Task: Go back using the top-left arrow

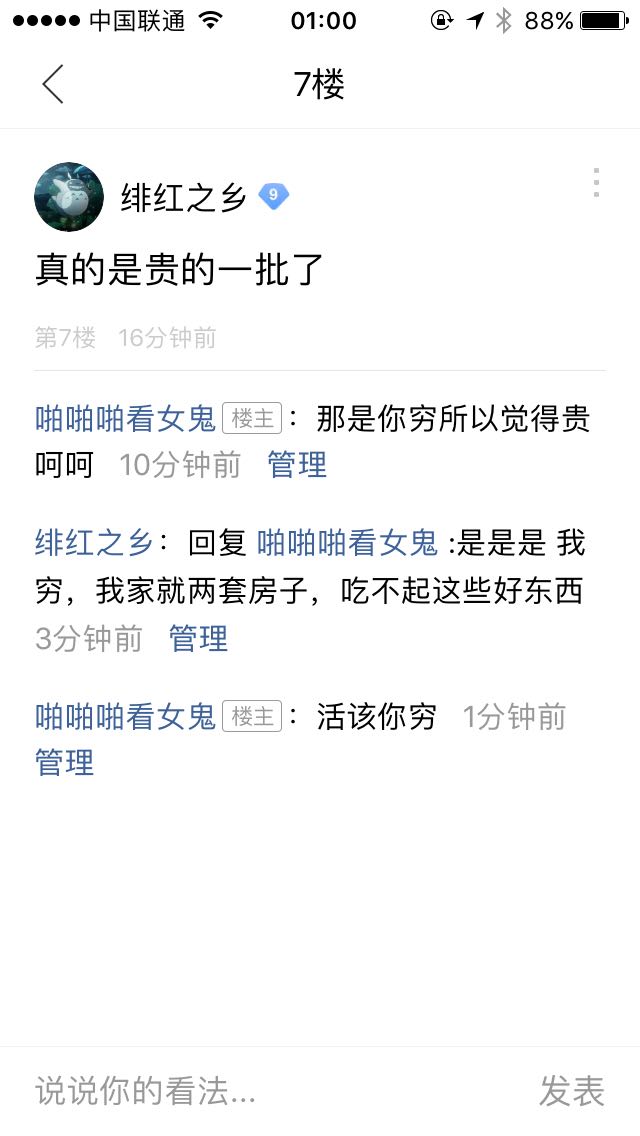Action: tap(53, 84)
